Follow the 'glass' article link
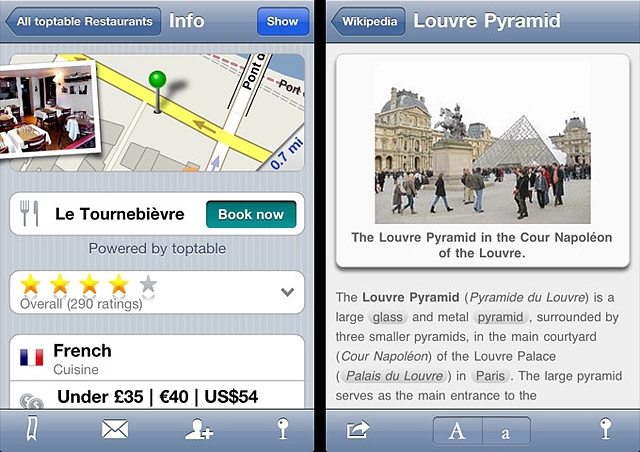 [387, 317]
